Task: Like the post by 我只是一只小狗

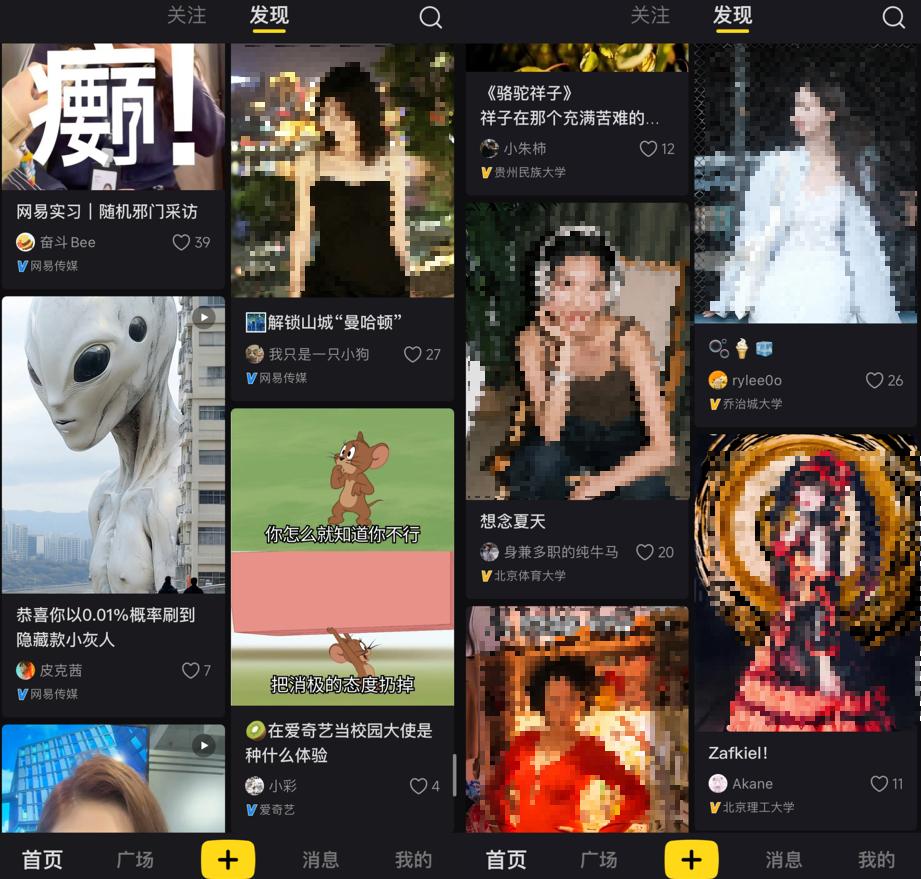Action: point(413,354)
